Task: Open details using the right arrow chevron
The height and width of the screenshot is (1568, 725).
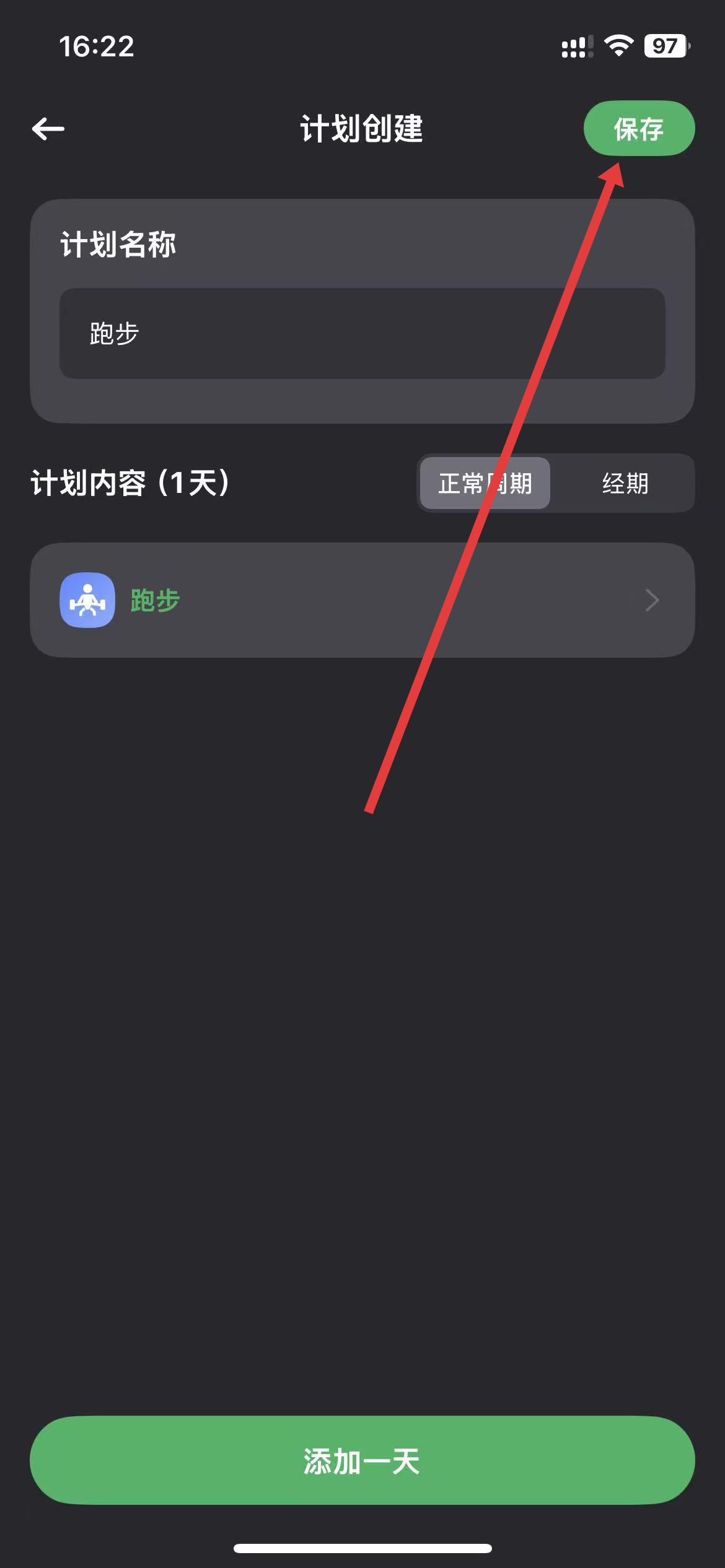Action: click(652, 599)
